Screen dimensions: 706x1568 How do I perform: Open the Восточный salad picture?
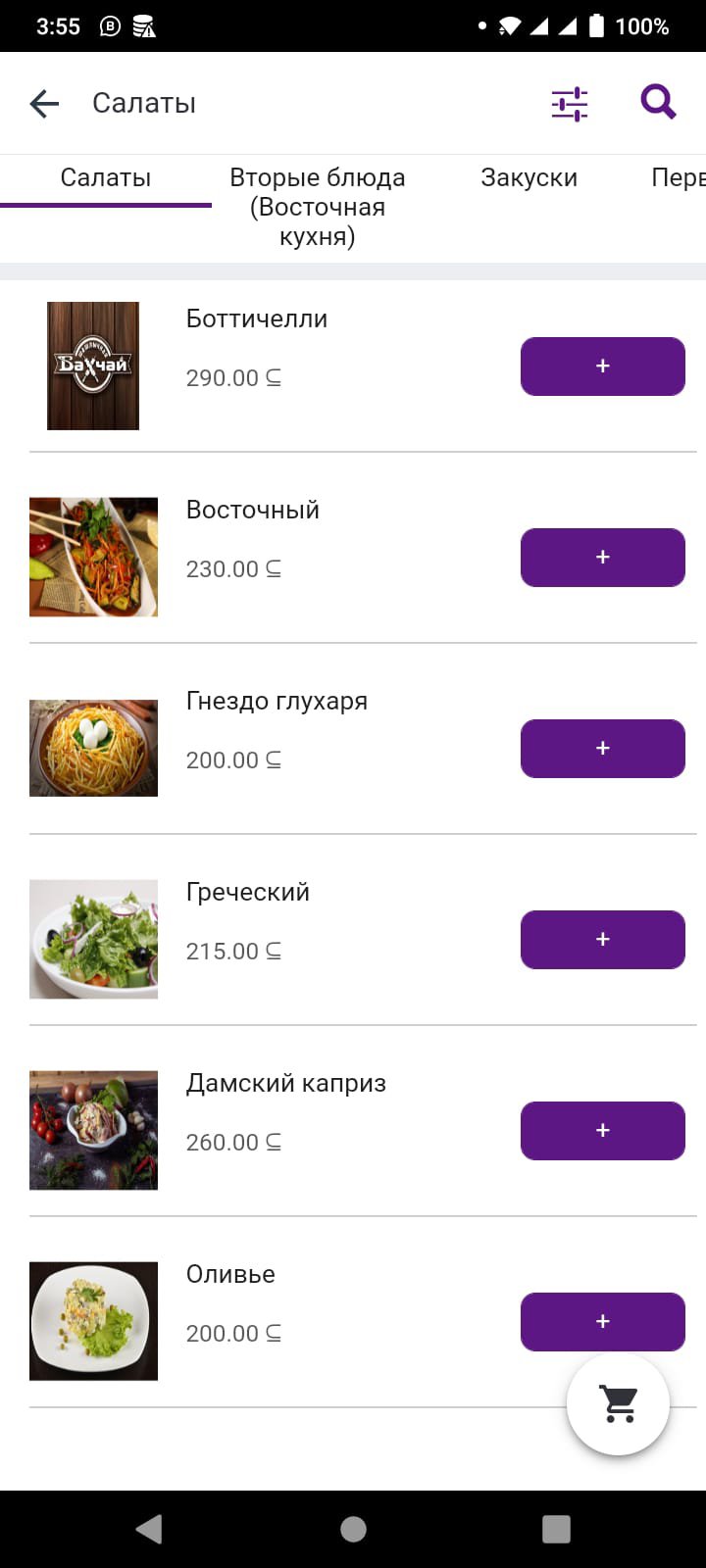coord(93,557)
